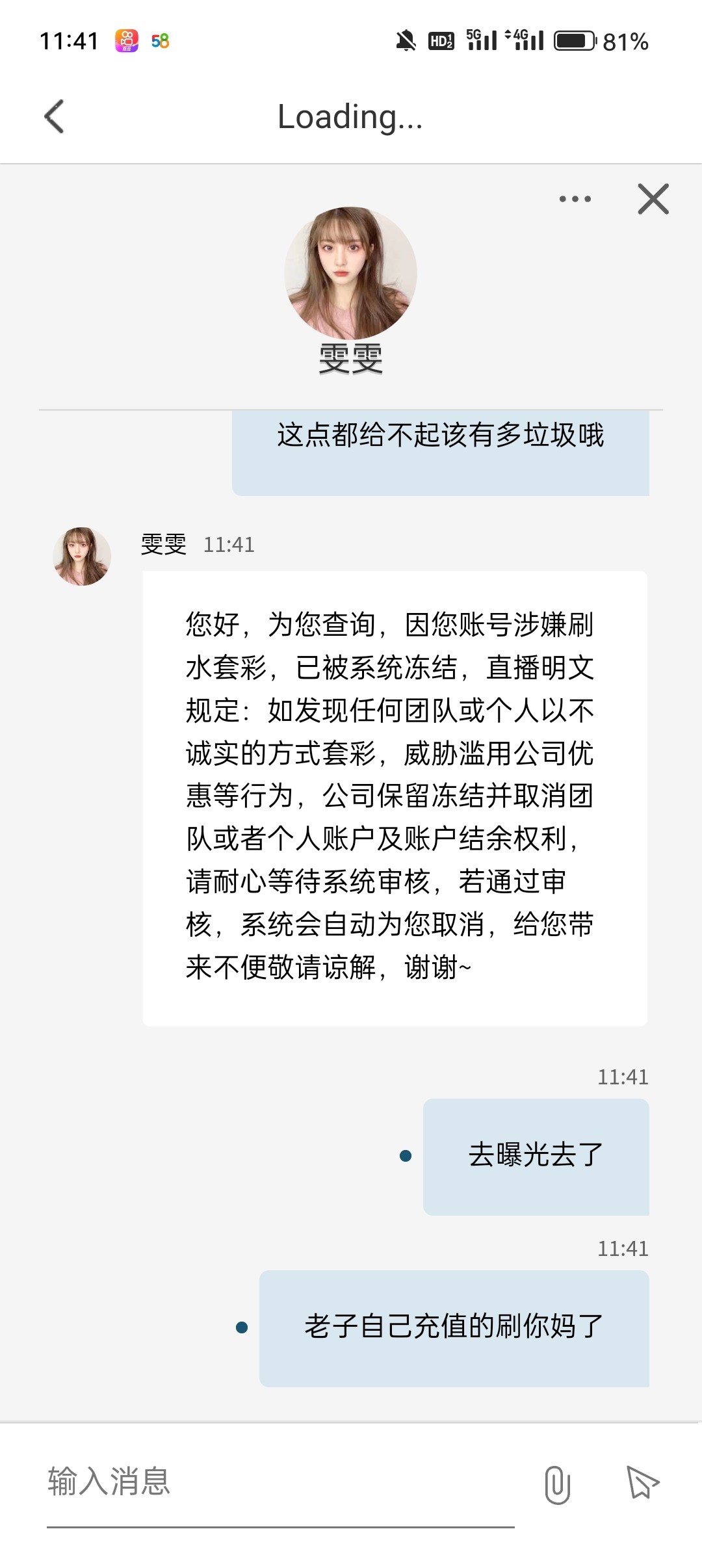Send the message with the send icon
The image size is (702, 1568).
(642, 1483)
